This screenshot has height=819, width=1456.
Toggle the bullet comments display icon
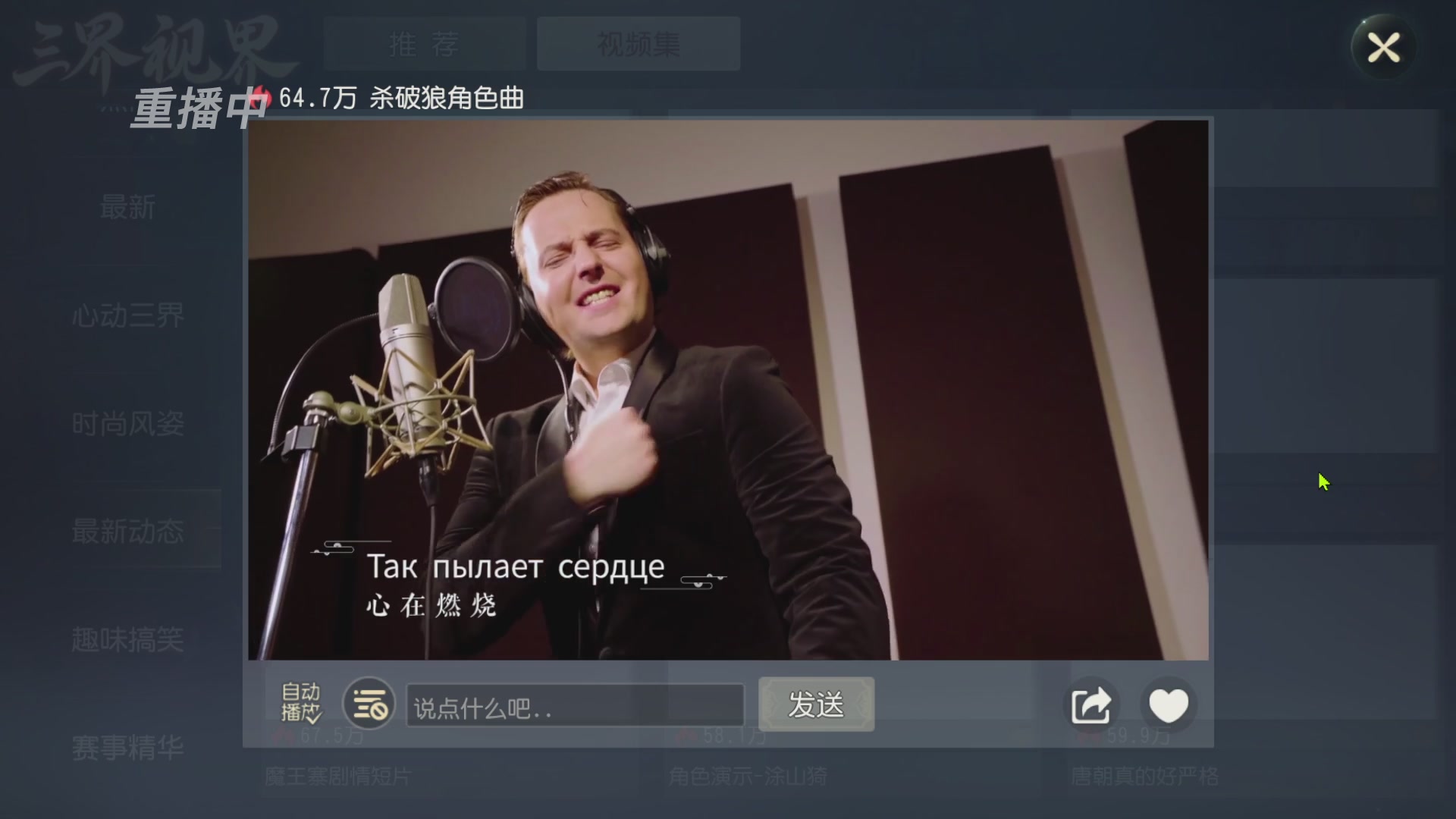(369, 704)
